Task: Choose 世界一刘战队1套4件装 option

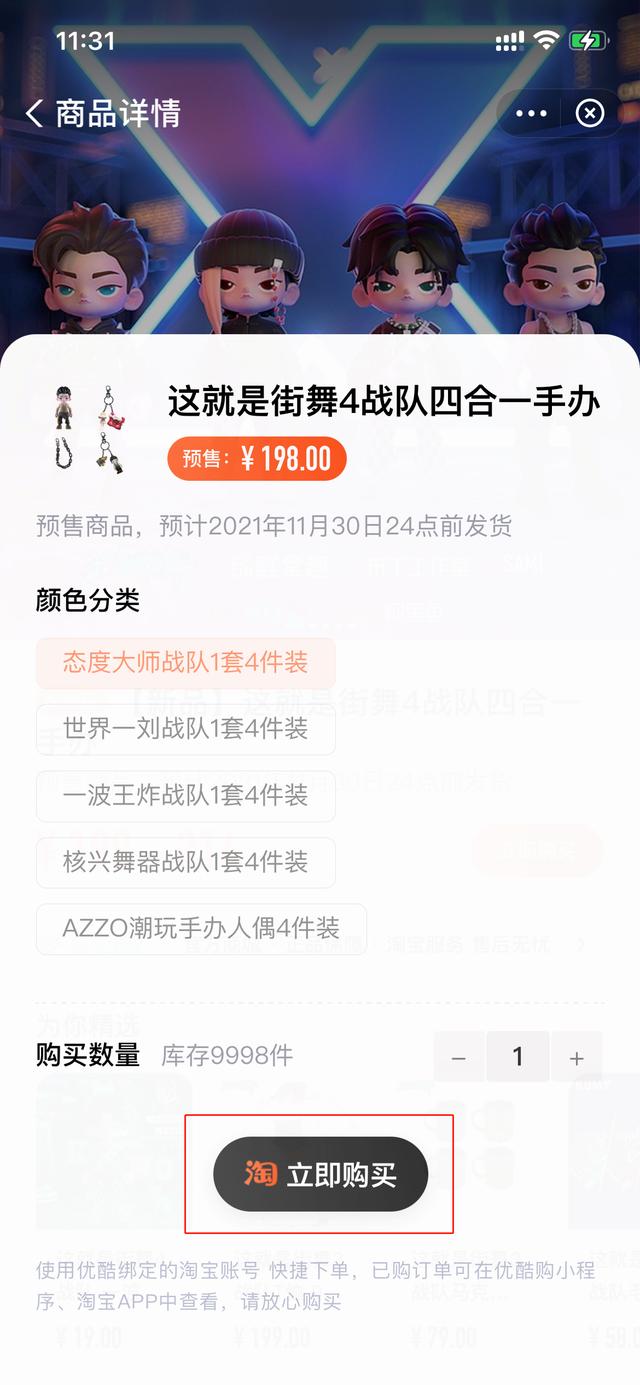Action: click(186, 729)
